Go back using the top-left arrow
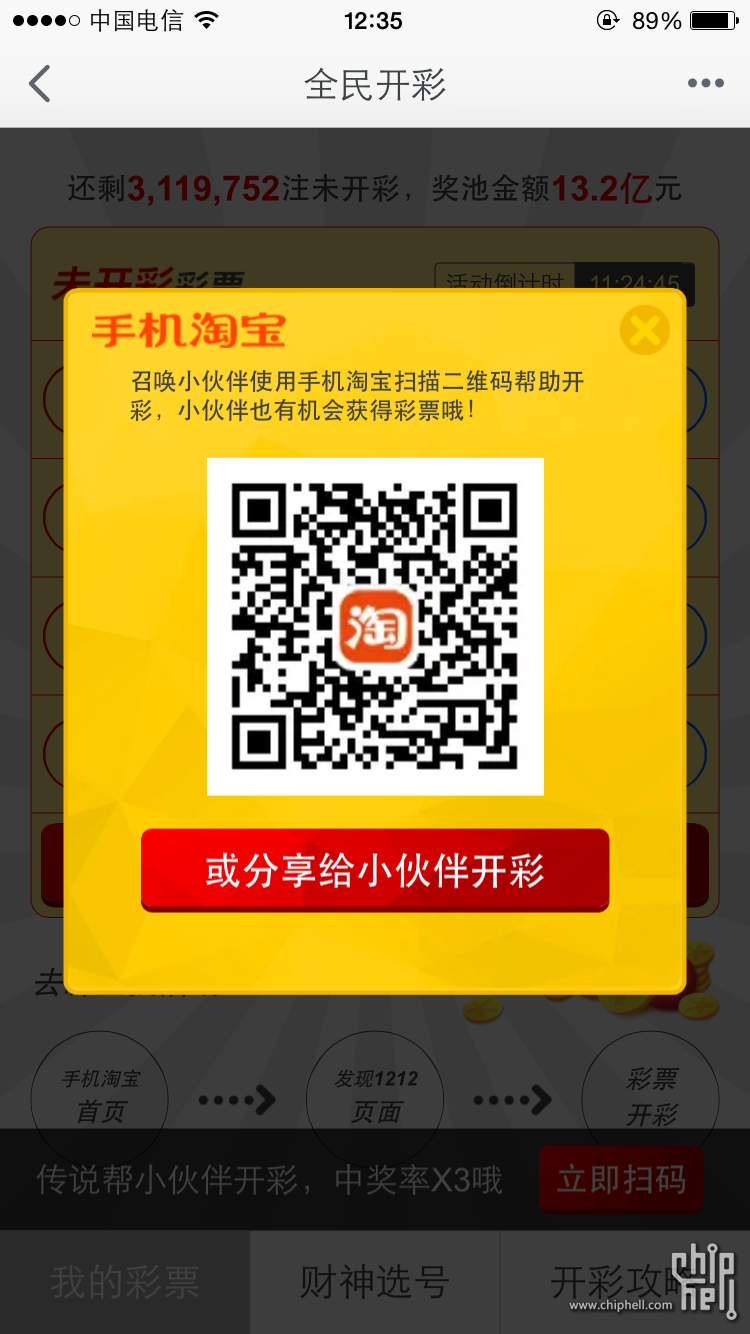The width and height of the screenshot is (750, 1334). tap(40, 84)
